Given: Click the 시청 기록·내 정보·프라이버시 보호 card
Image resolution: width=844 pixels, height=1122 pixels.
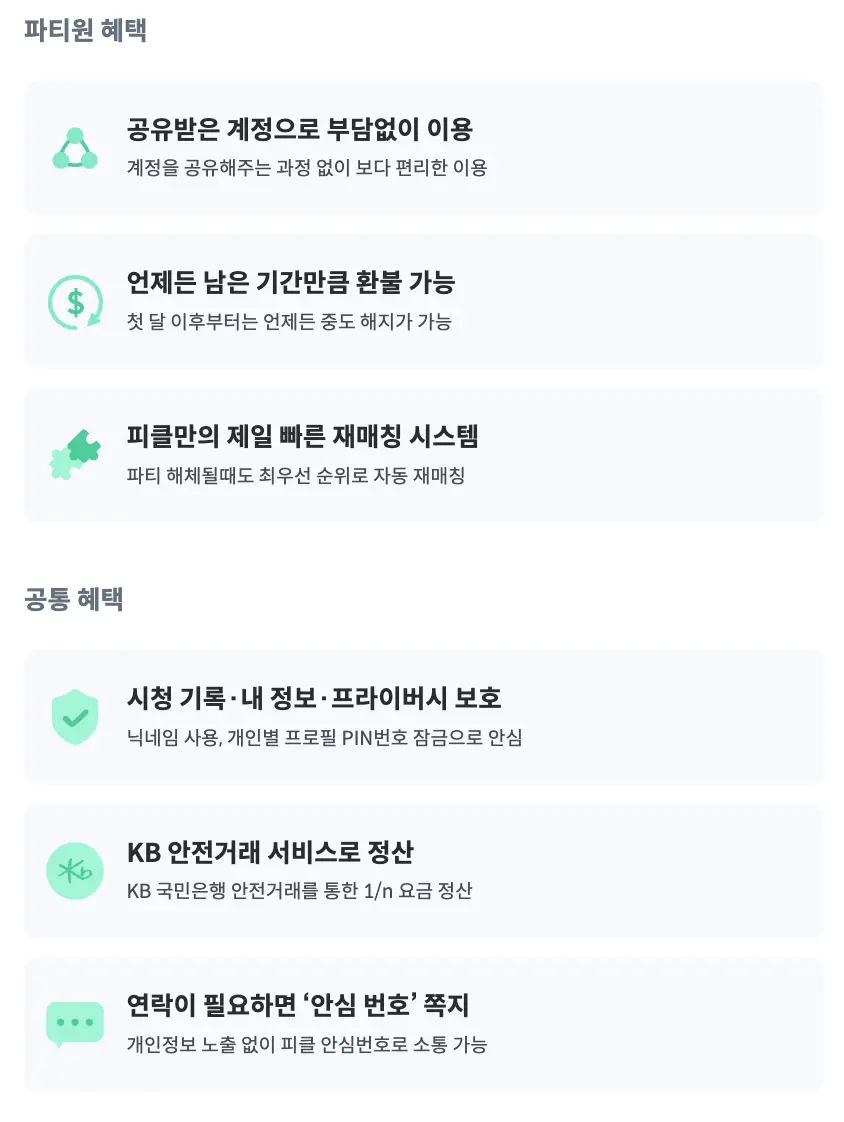Looking at the screenshot, I should tap(422, 718).
